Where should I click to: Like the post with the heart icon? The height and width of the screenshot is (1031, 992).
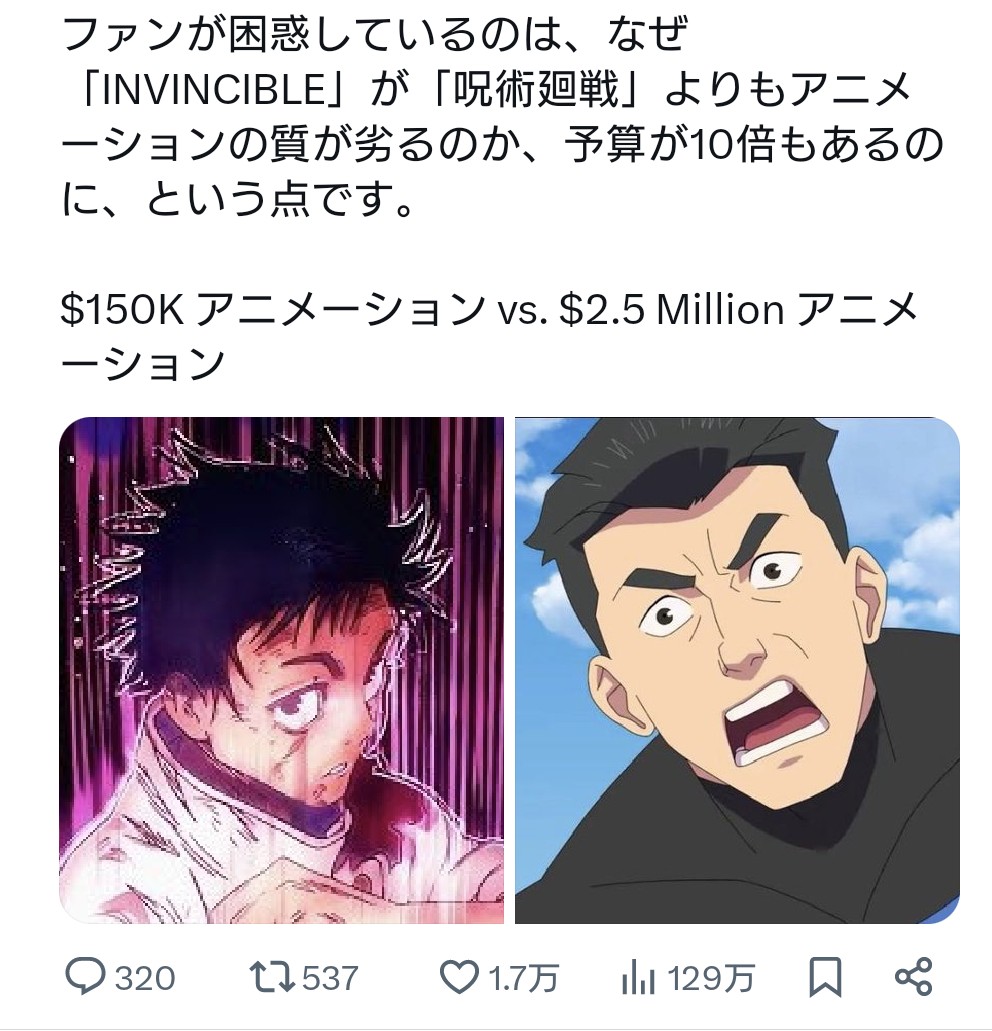click(x=460, y=976)
